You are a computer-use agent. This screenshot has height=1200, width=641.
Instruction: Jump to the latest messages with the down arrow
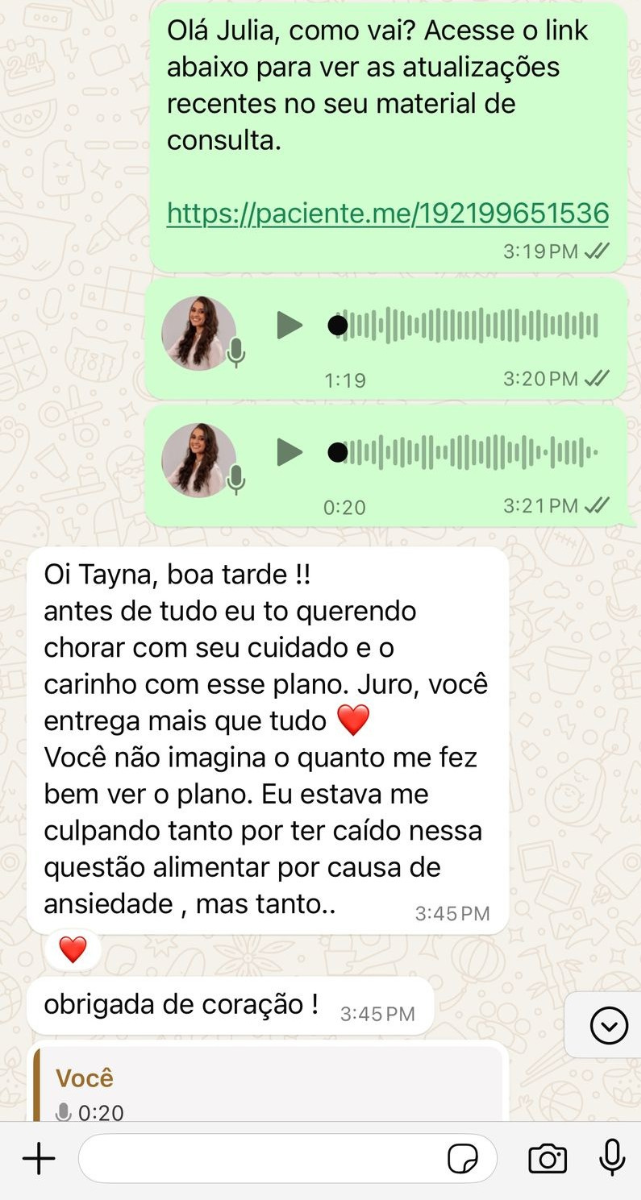click(609, 1025)
